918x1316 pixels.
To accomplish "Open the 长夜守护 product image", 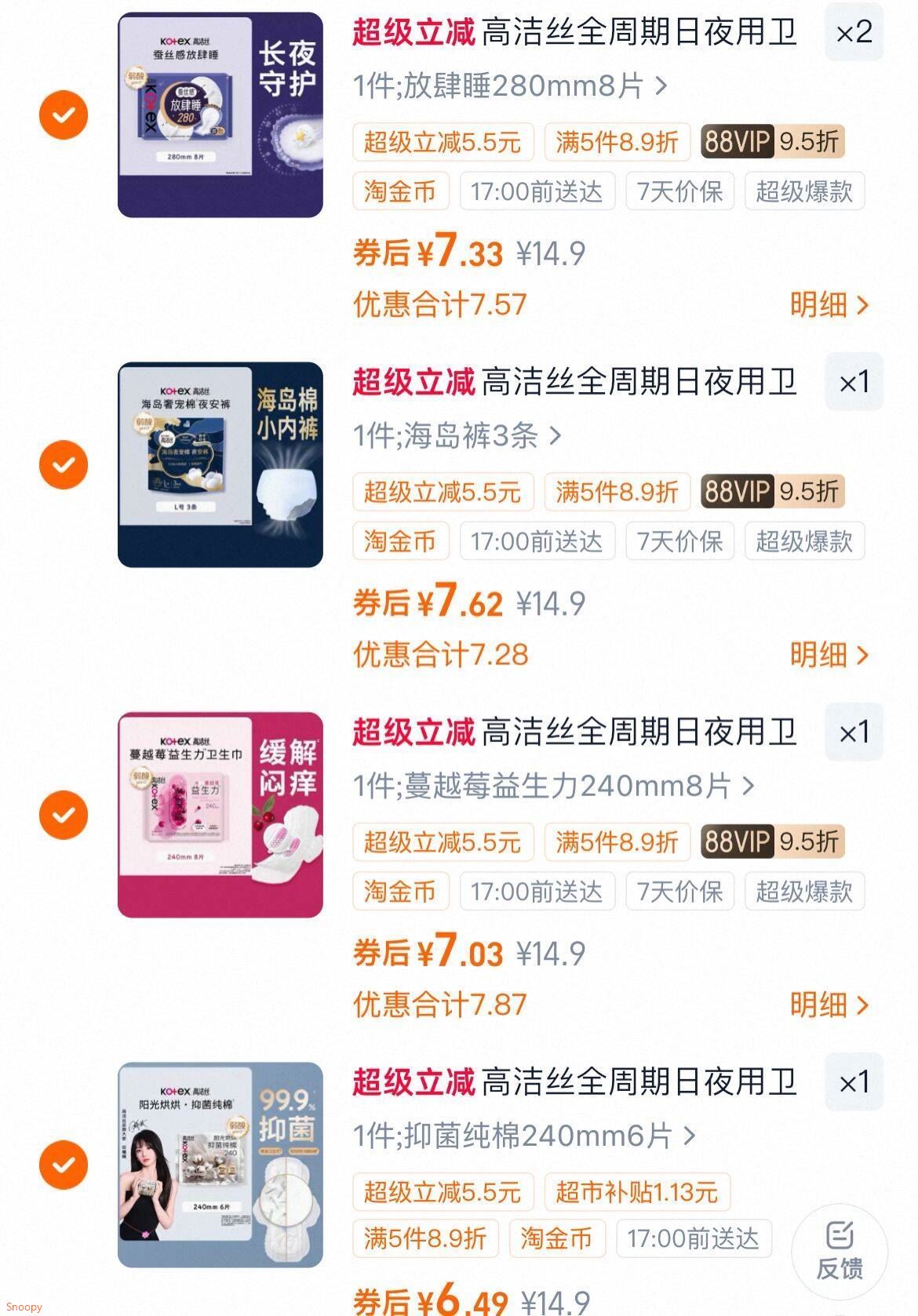I will point(220,115).
